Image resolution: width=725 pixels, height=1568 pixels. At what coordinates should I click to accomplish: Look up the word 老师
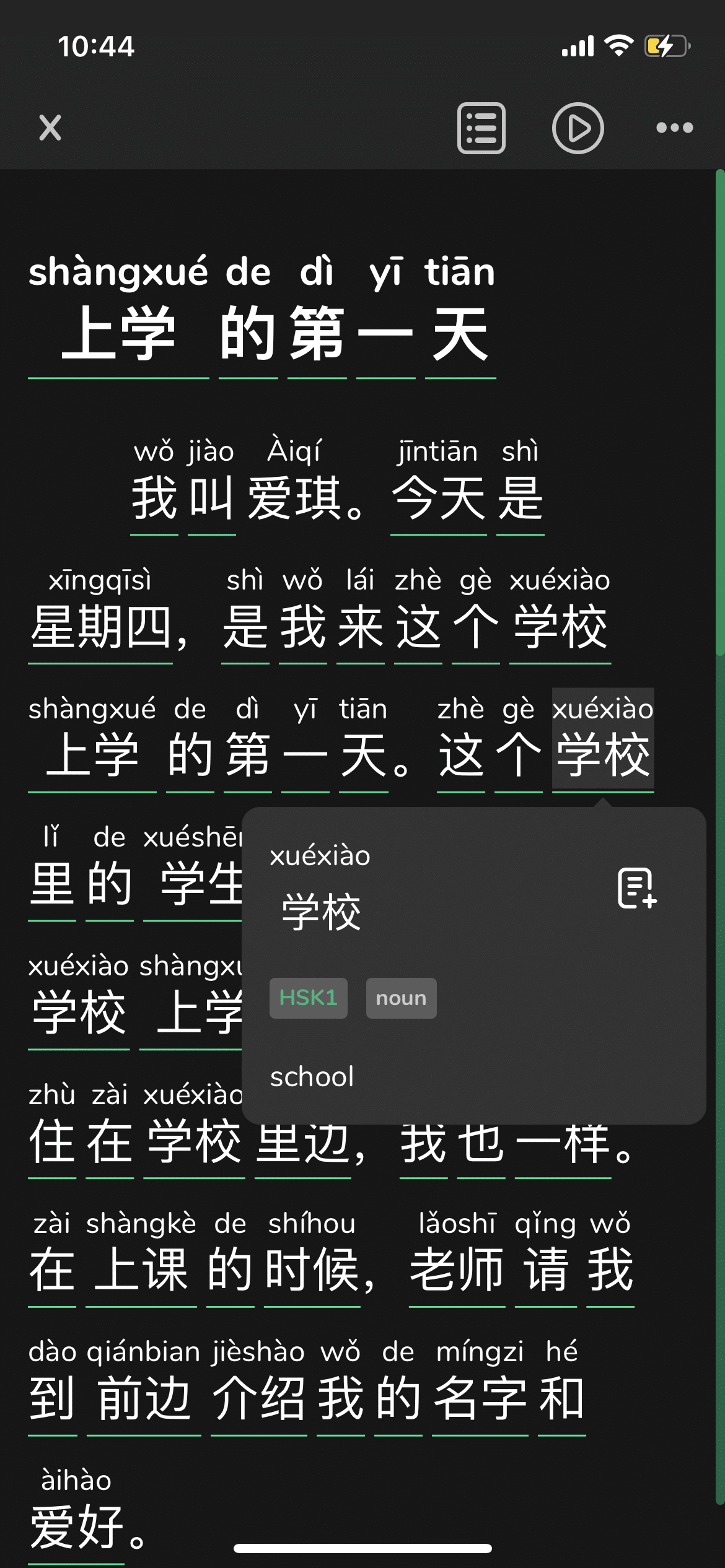point(457,1270)
